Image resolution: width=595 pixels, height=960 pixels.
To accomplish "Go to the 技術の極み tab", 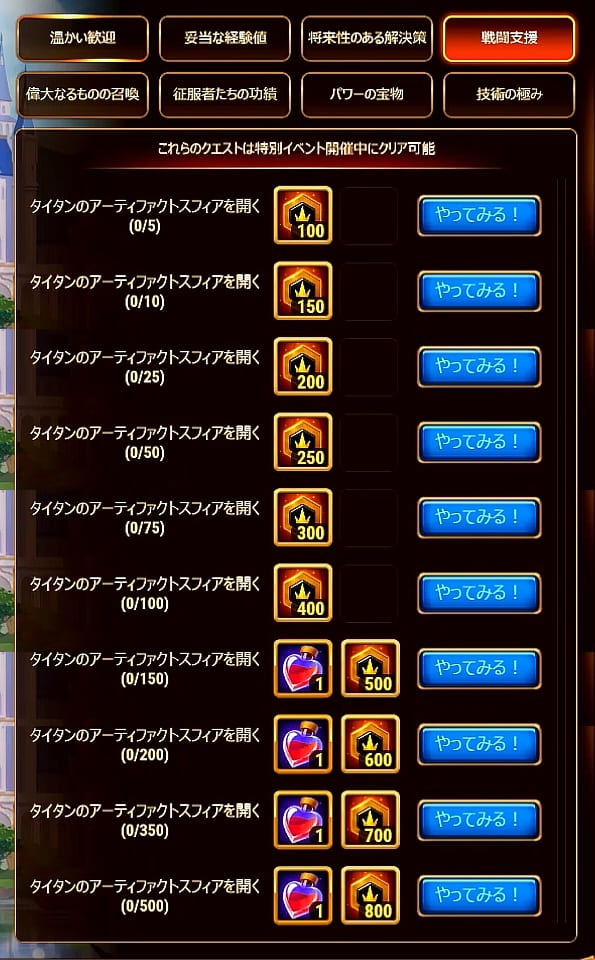I will coord(509,95).
